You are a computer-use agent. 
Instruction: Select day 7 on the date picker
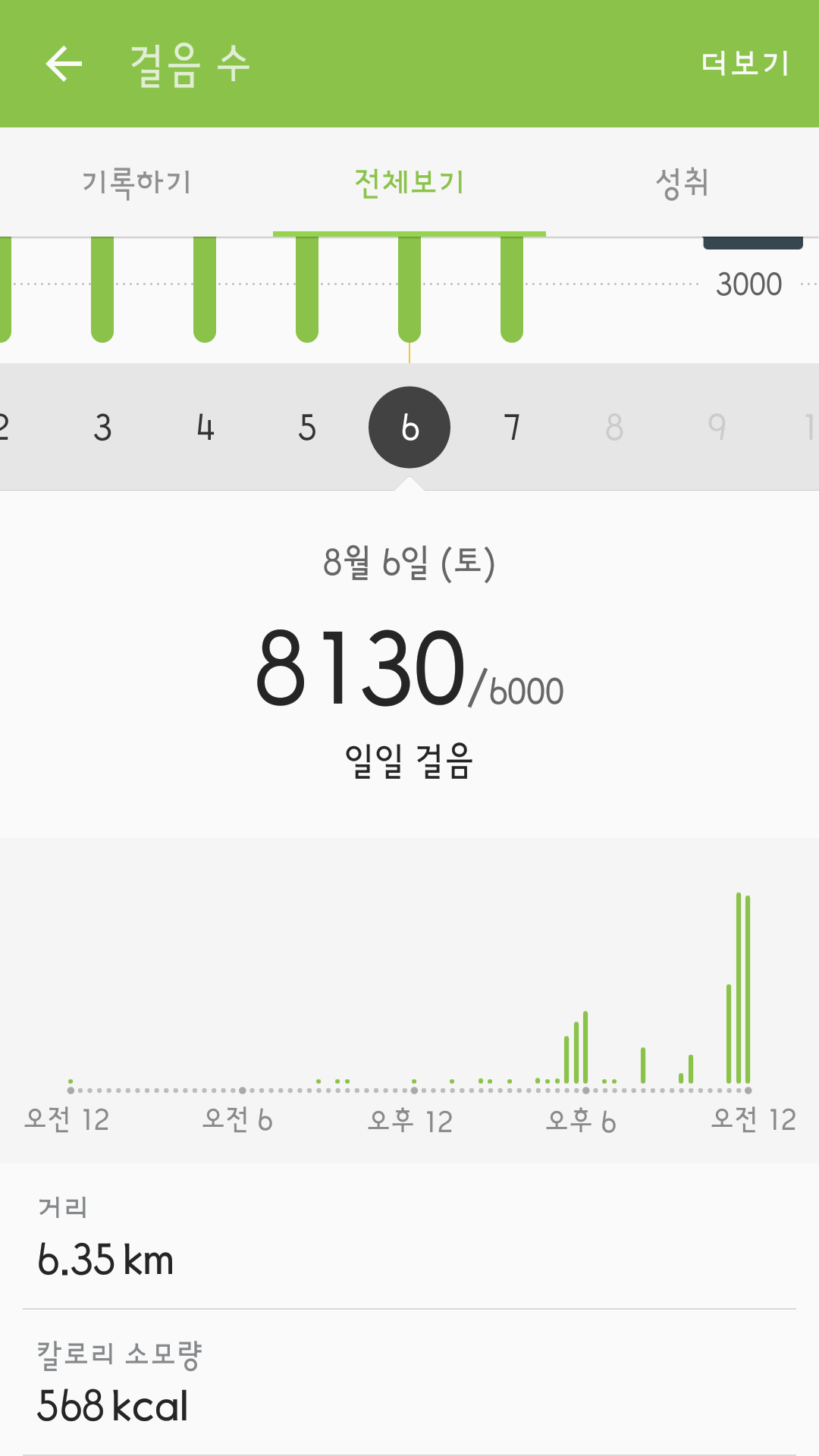pyautogui.click(x=512, y=427)
